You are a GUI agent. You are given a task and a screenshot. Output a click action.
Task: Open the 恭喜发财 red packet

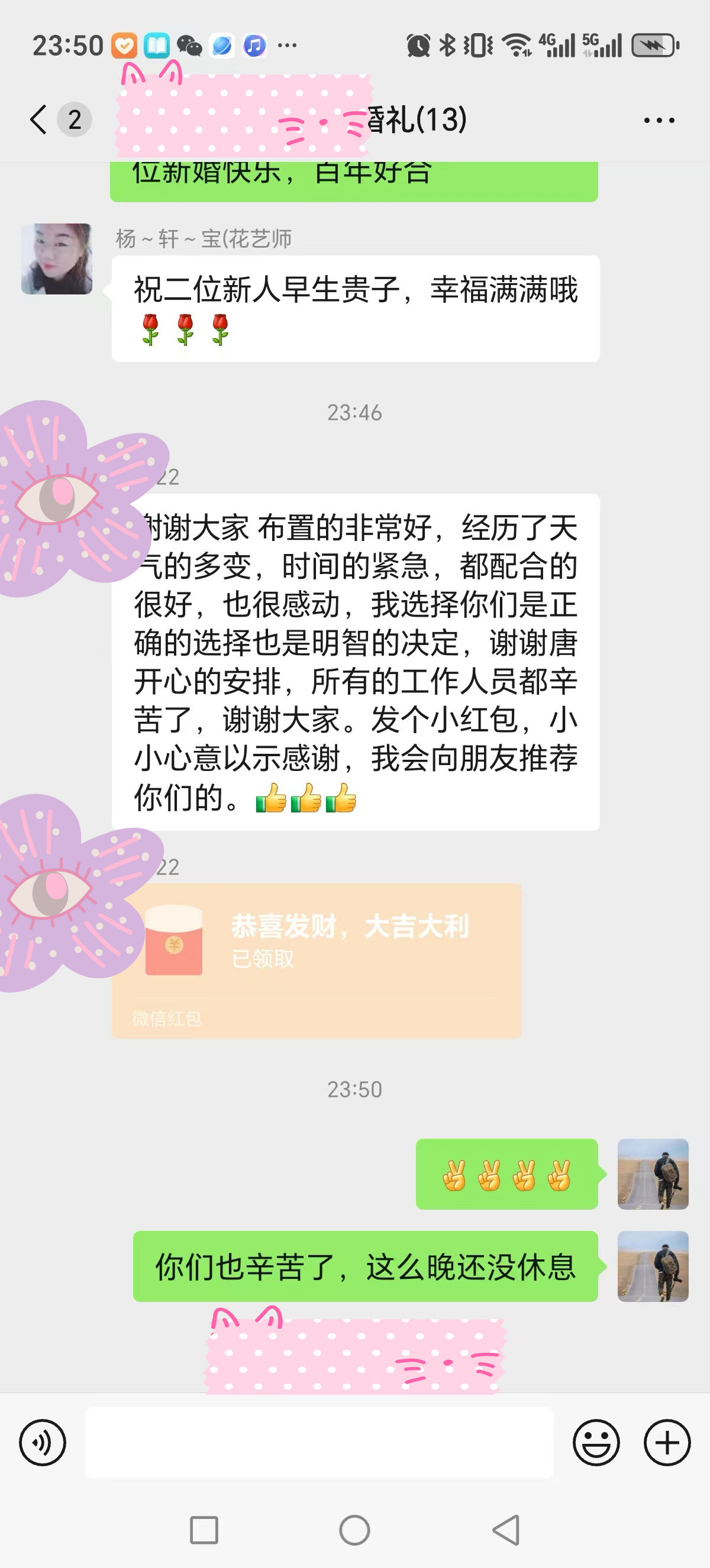tap(317, 961)
